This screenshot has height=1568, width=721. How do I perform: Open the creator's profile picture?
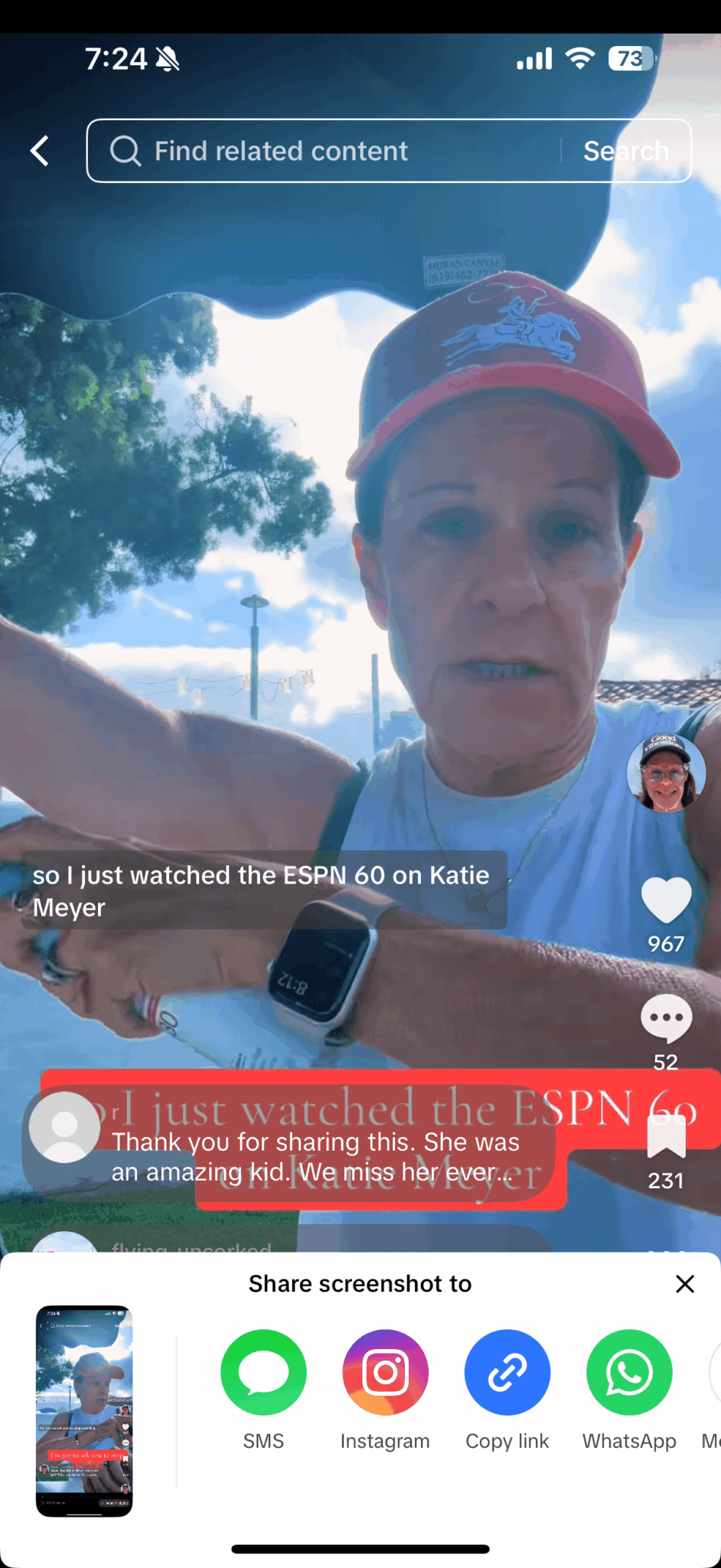click(666, 773)
